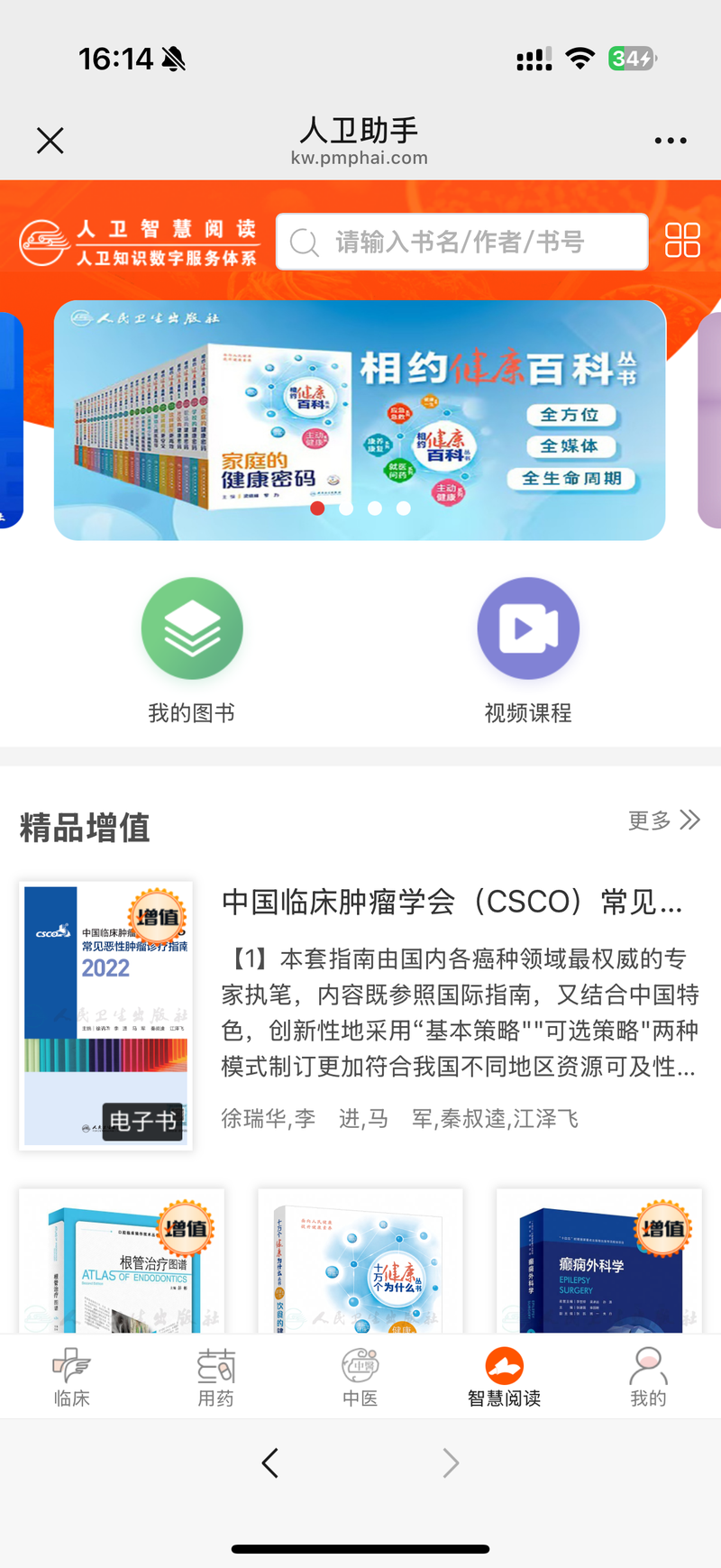Open the CSCO 2022 guideline e-book
The height and width of the screenshot is (1568, 721).
coord(106,1014)
